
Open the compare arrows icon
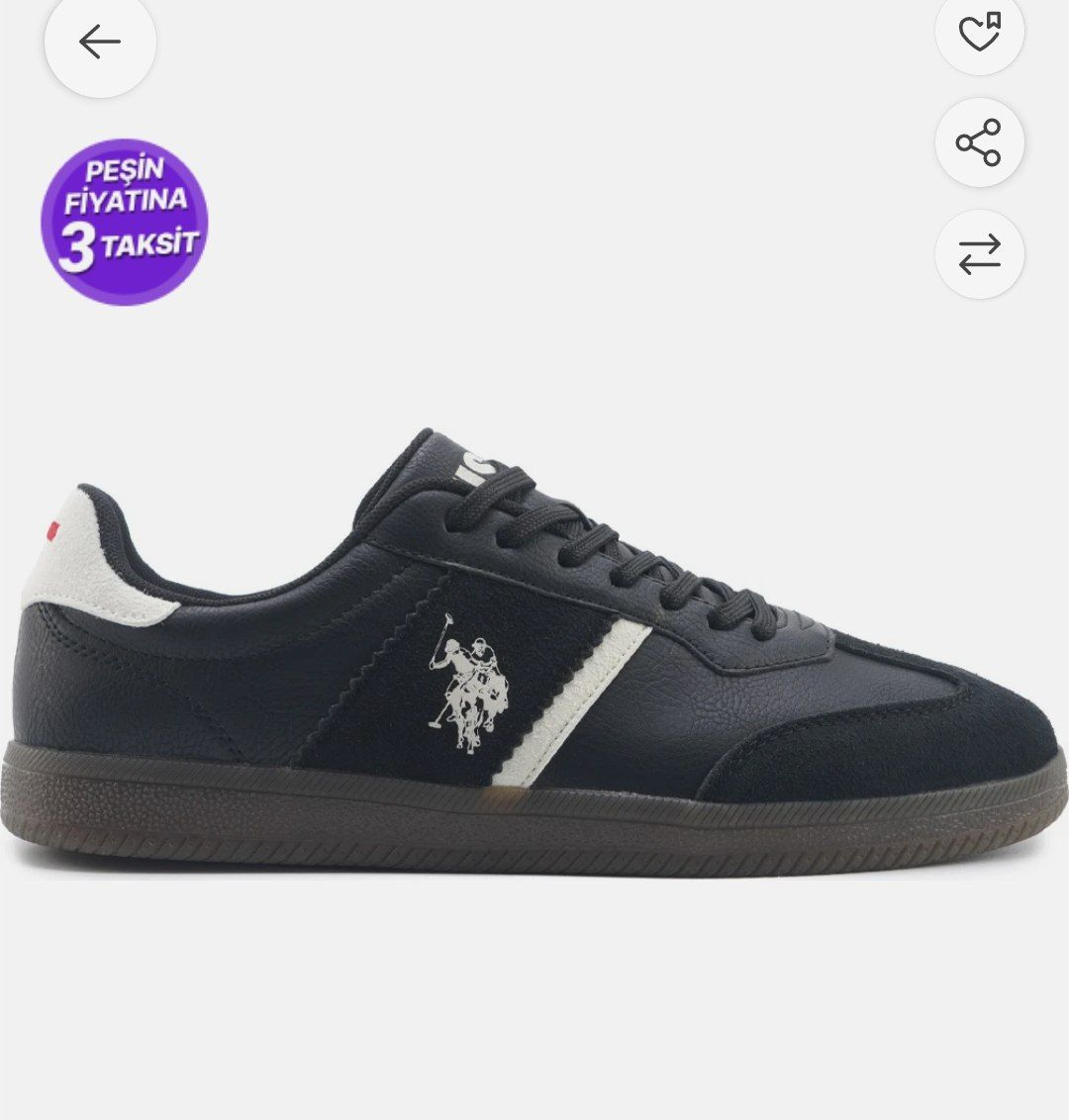point(979,254)
